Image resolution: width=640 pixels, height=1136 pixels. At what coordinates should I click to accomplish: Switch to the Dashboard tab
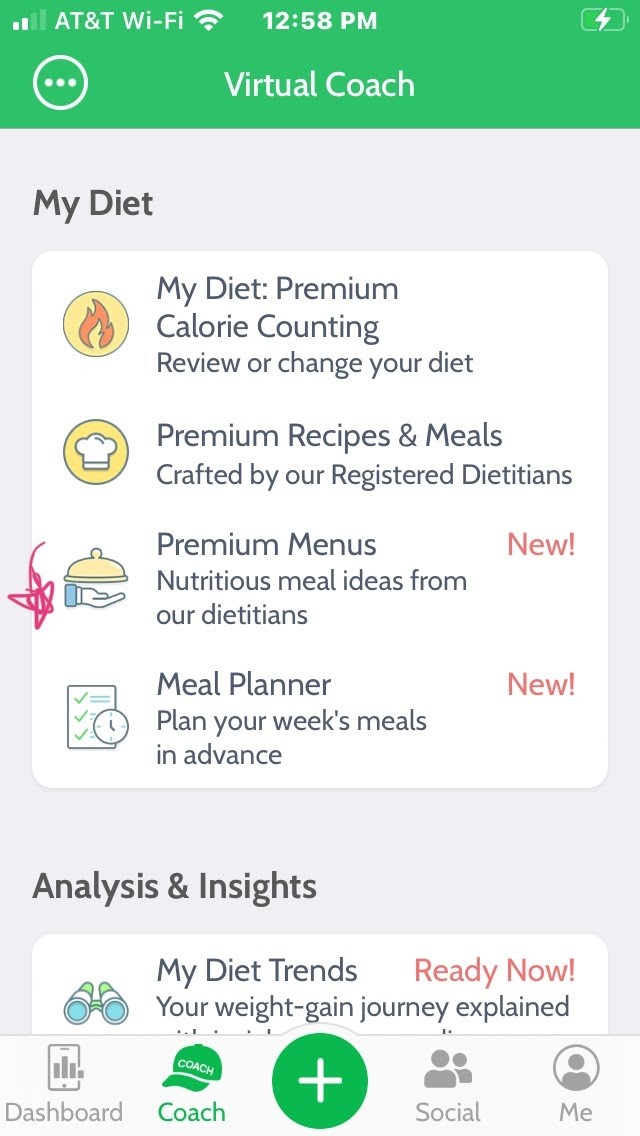point(64,1085)
